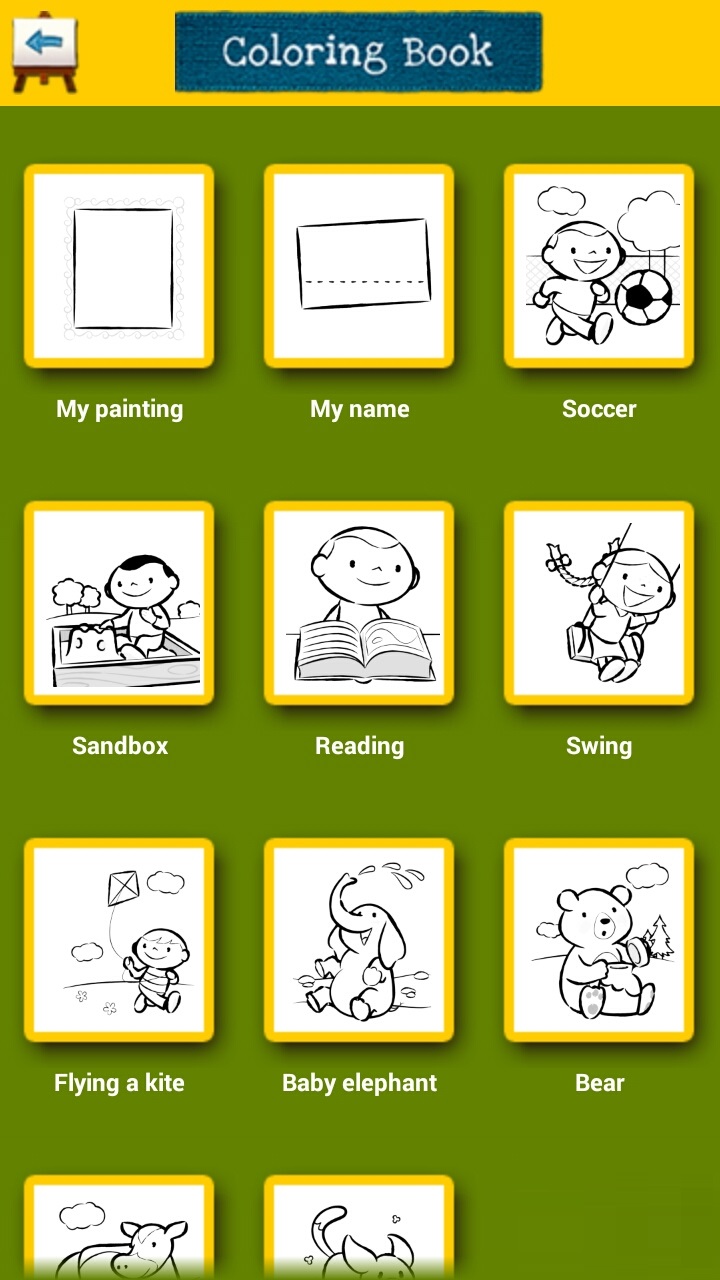
Task: Open the Reading coloring page
Action: coord(359,604)
